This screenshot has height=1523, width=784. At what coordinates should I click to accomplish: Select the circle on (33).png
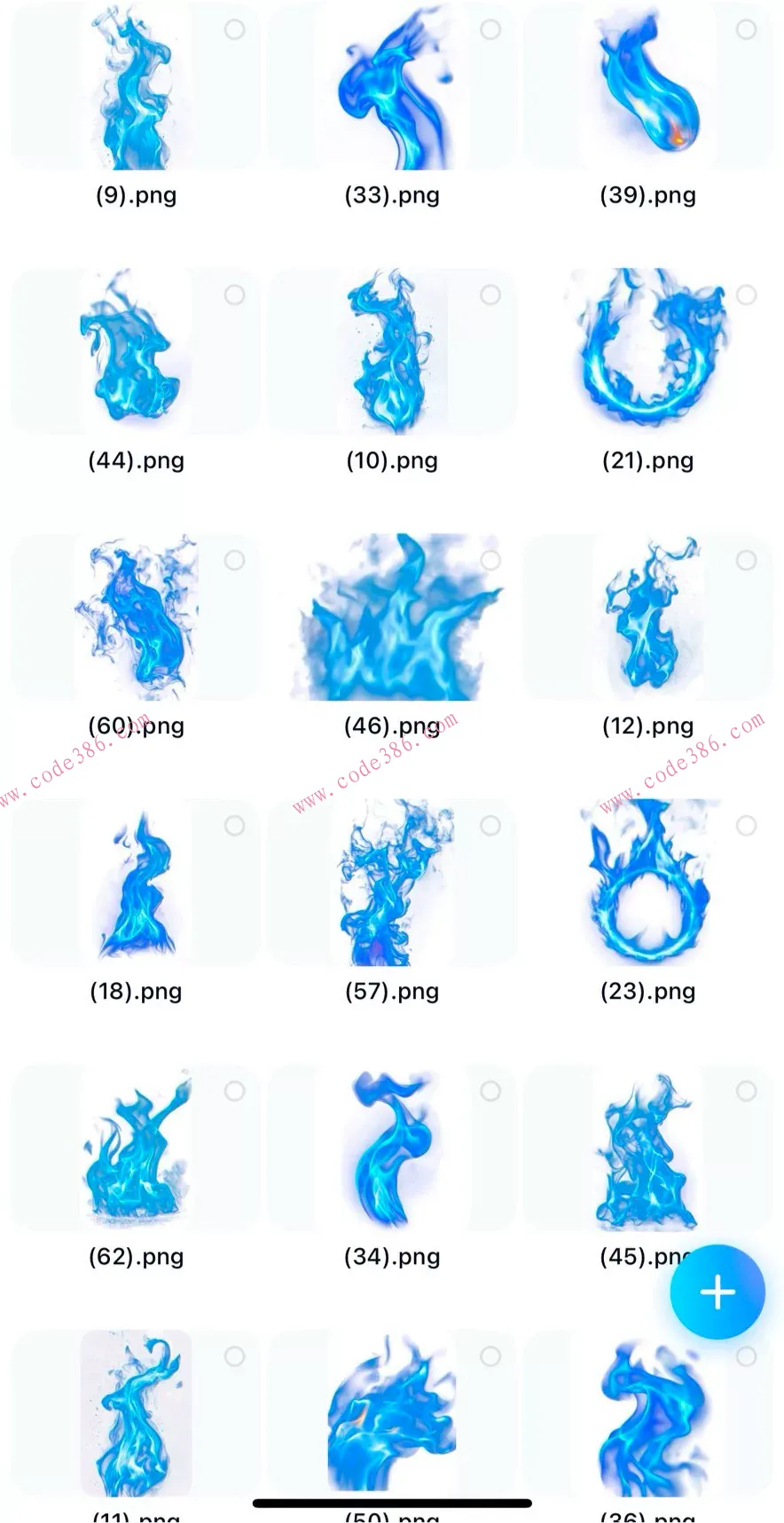490,29
